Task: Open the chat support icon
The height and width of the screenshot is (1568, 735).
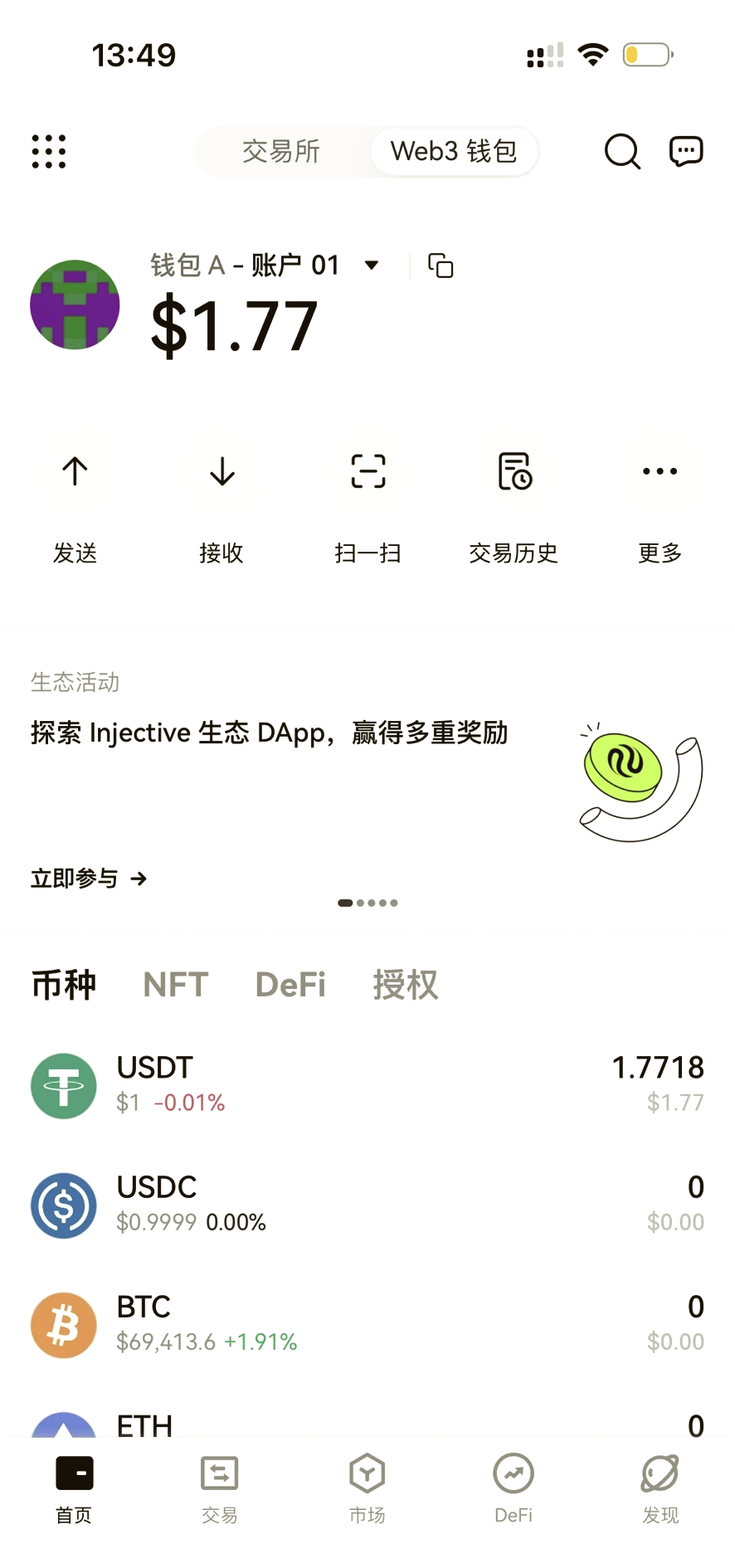Action: (x=685, y=152)
